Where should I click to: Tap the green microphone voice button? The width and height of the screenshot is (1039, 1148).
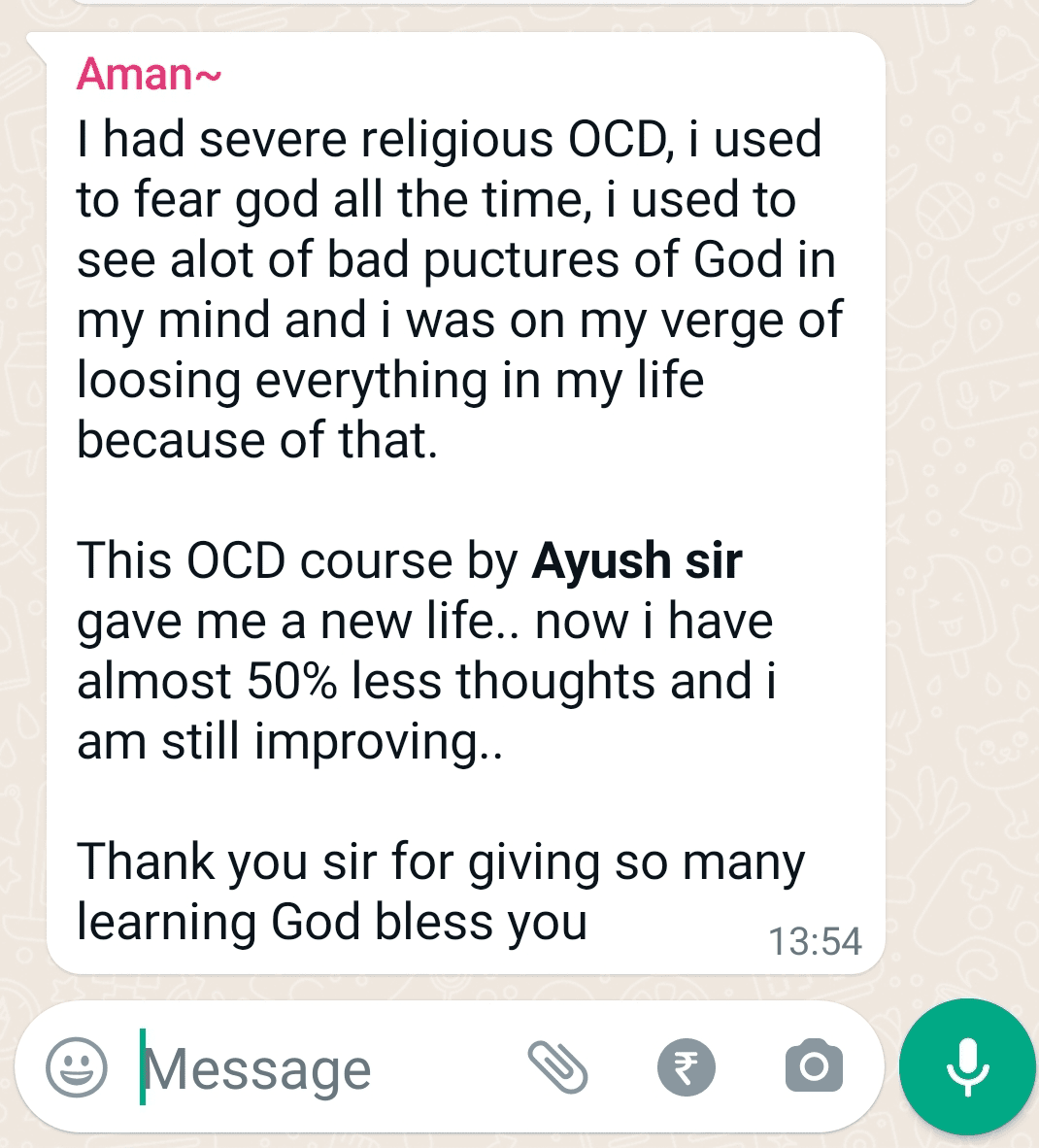[967, 1067]
